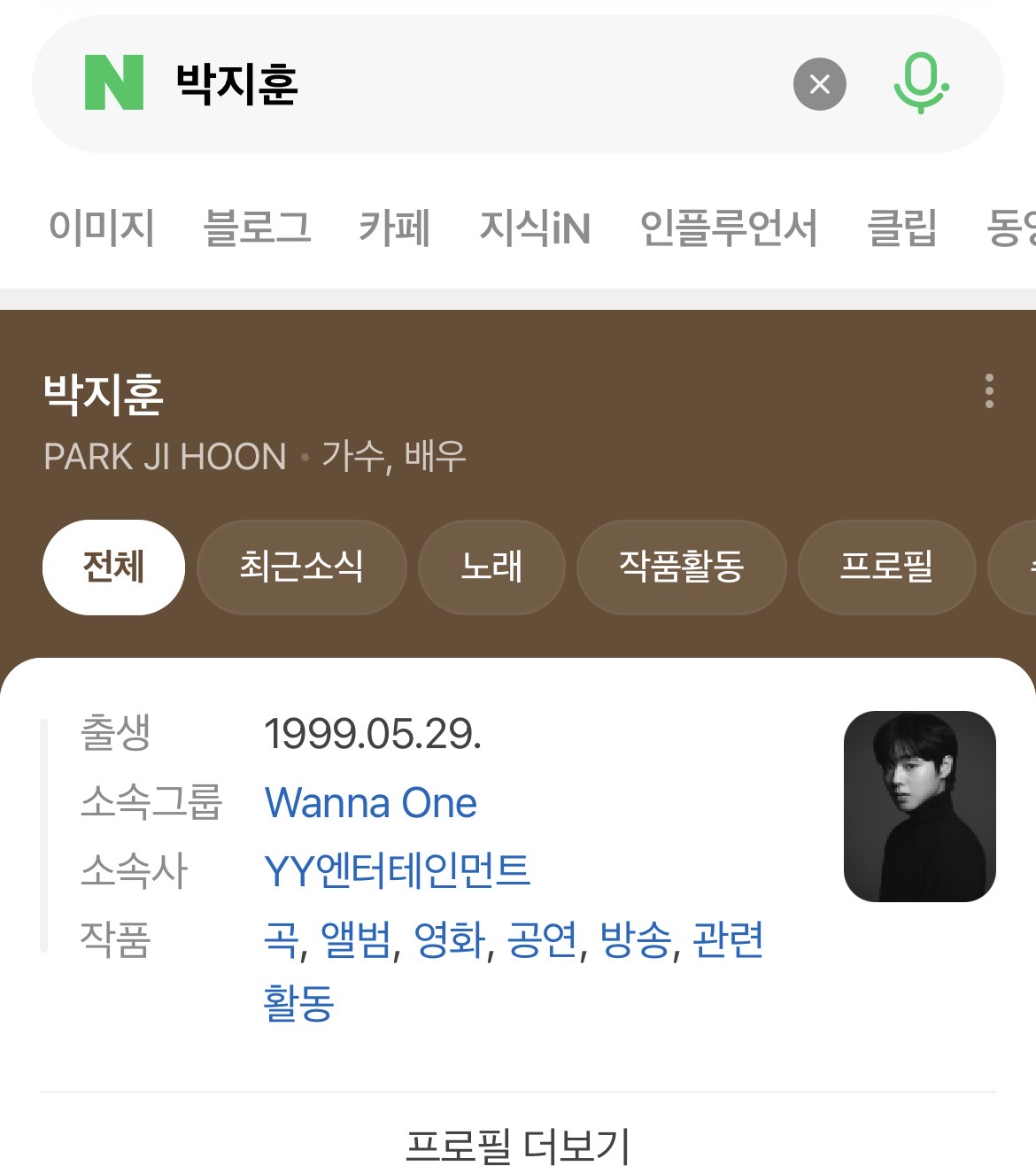The width and height of the screenshot is (1036, 1166).
Task: Click 프로필 더보기 to see full profile
Action: [x=519, y=1145]
